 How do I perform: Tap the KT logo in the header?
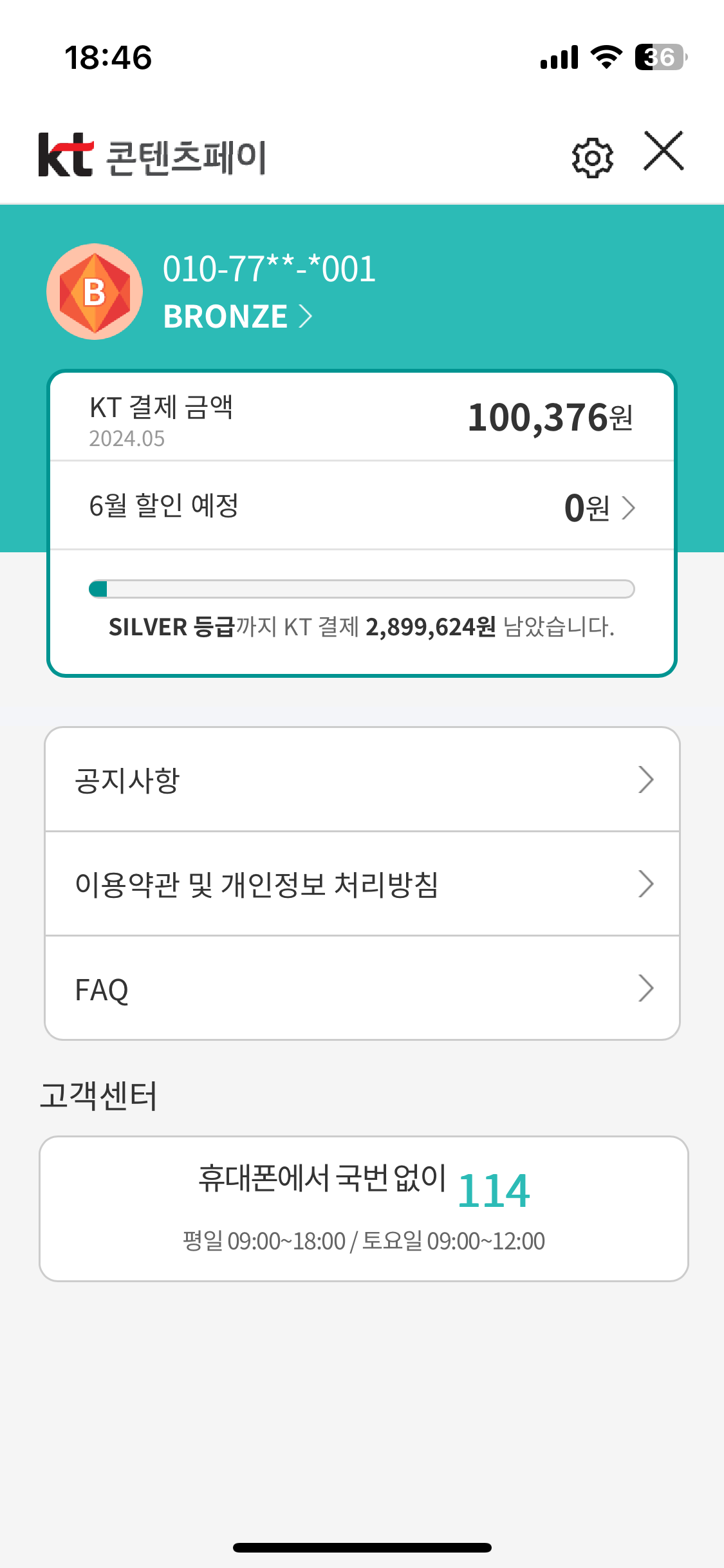click(68, 154)
